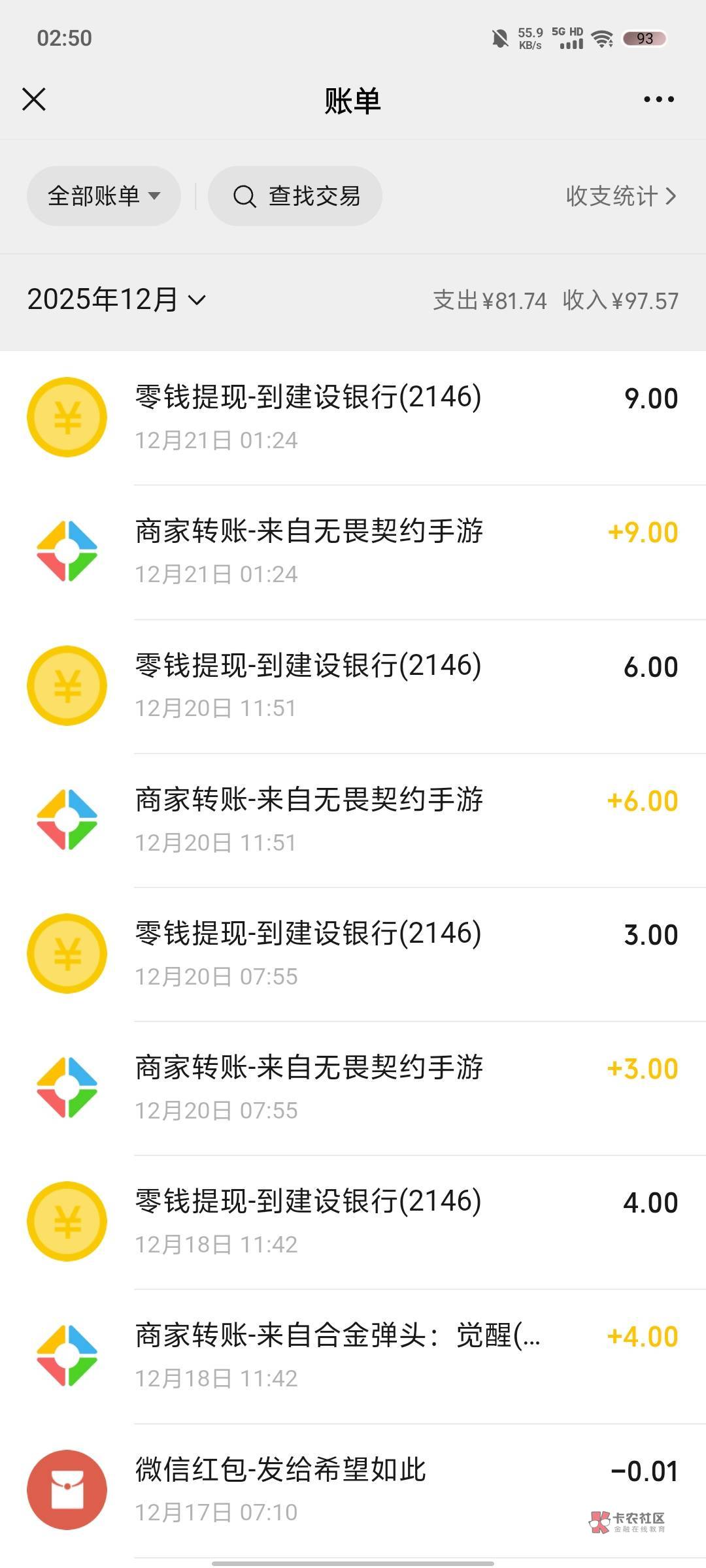Open the +9.00 无畏契约手游 transfer
Image resolution: width=706 pixels, height=1568 pixels.
(x=353, y=552)
